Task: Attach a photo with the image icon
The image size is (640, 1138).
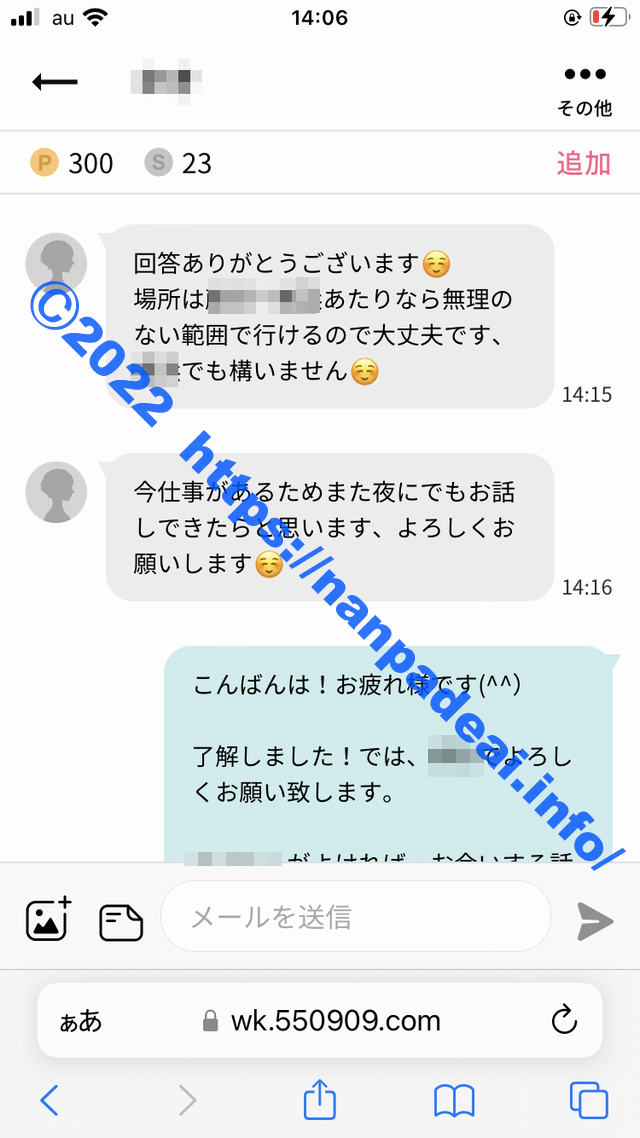Action: coord(48,919)
